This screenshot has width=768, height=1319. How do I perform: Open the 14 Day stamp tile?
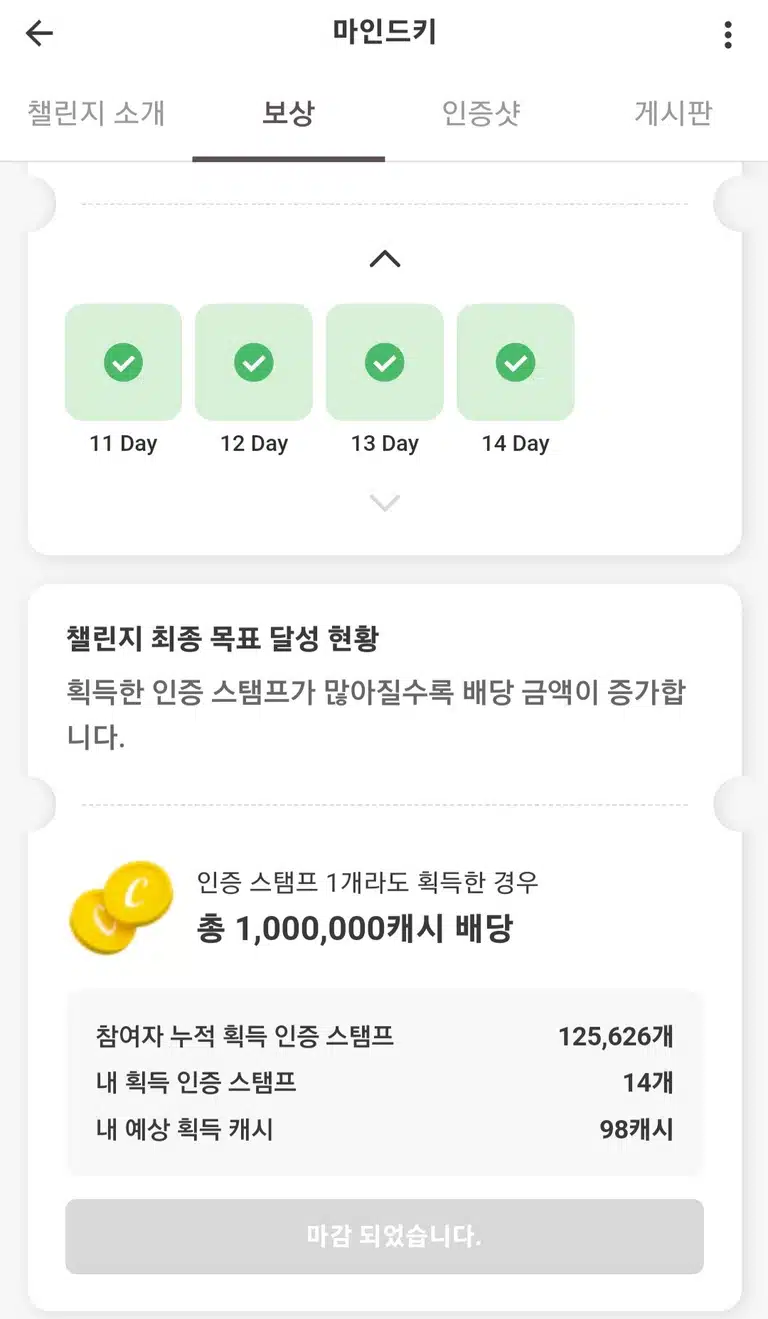[x=516, y=362]
